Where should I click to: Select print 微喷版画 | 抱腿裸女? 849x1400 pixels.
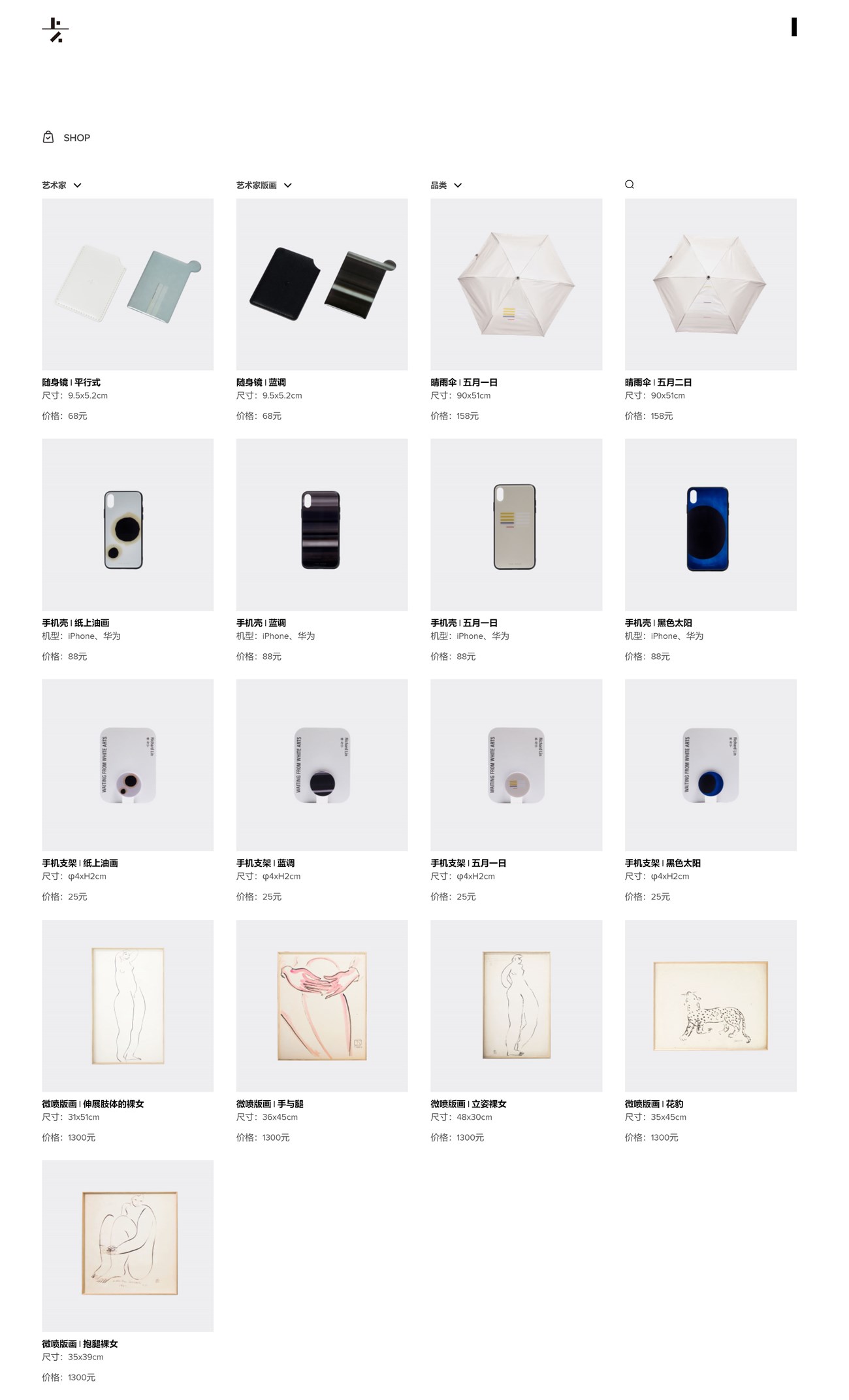click(127, 1246)
